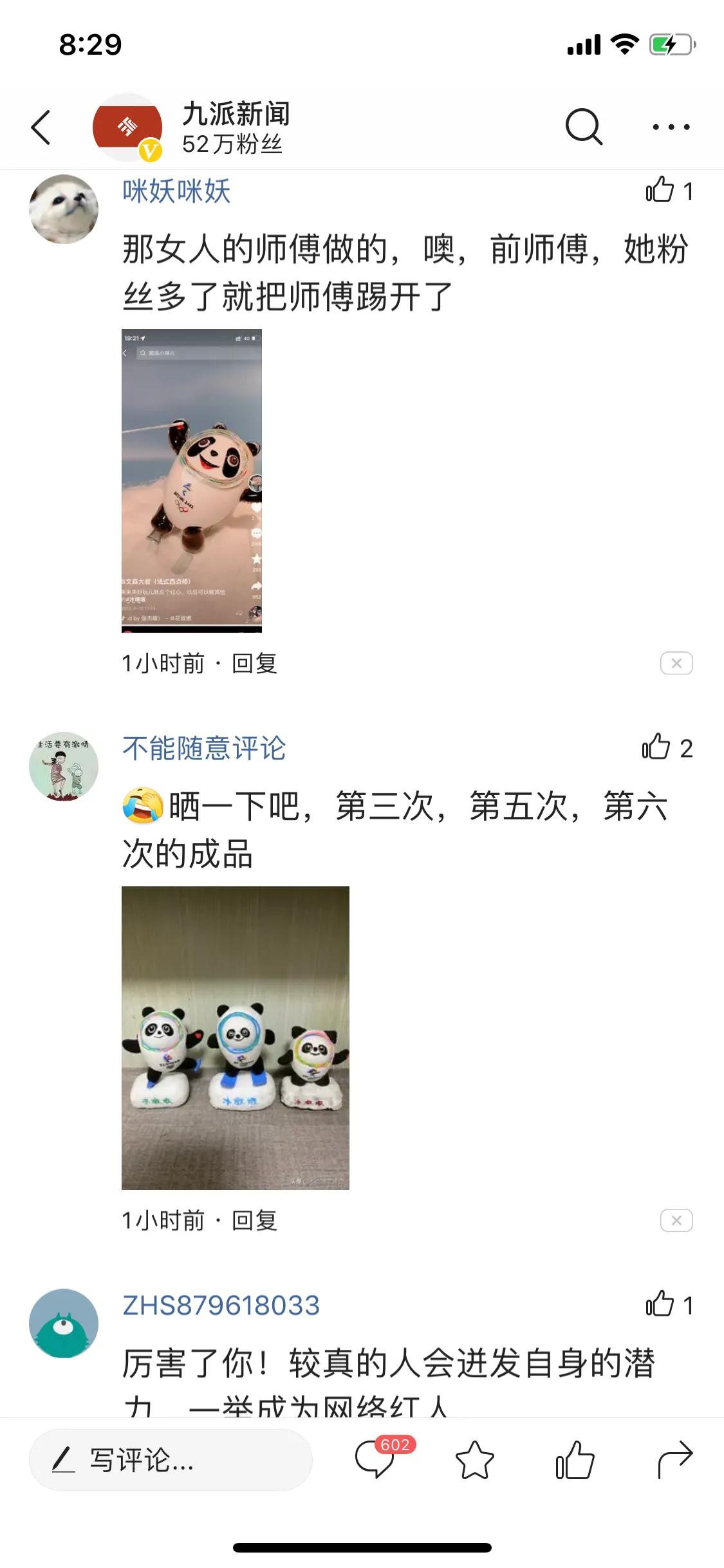Screen dimensions: 724x1568
Task: Dismiss 咪妖咪妖's comment with X
Action: (x=676, y=663)
